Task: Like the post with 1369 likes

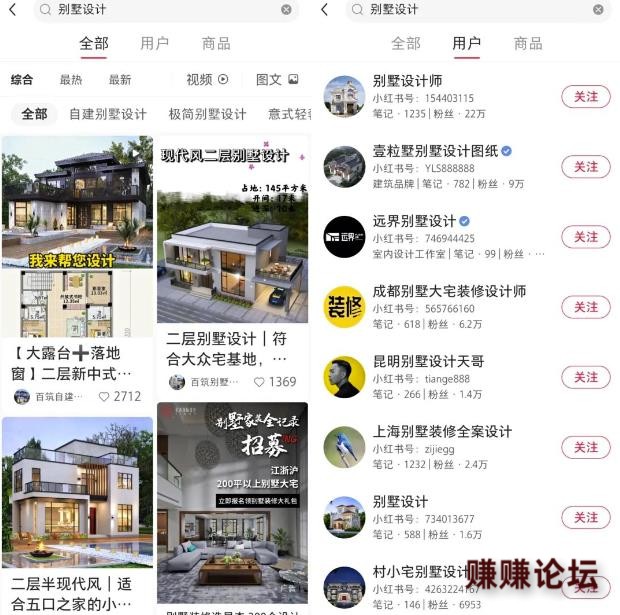Action: point(260,382)
